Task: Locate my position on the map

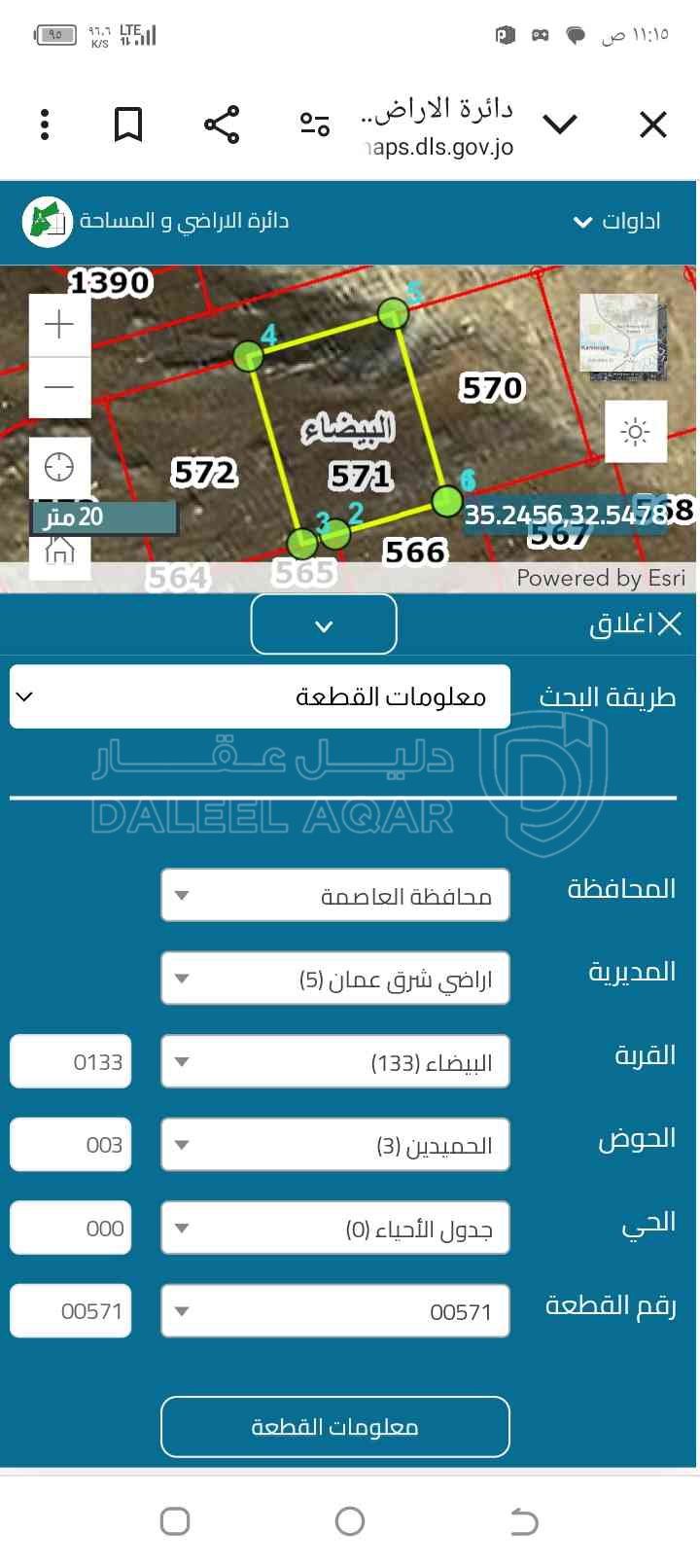Action: point(59,467)
